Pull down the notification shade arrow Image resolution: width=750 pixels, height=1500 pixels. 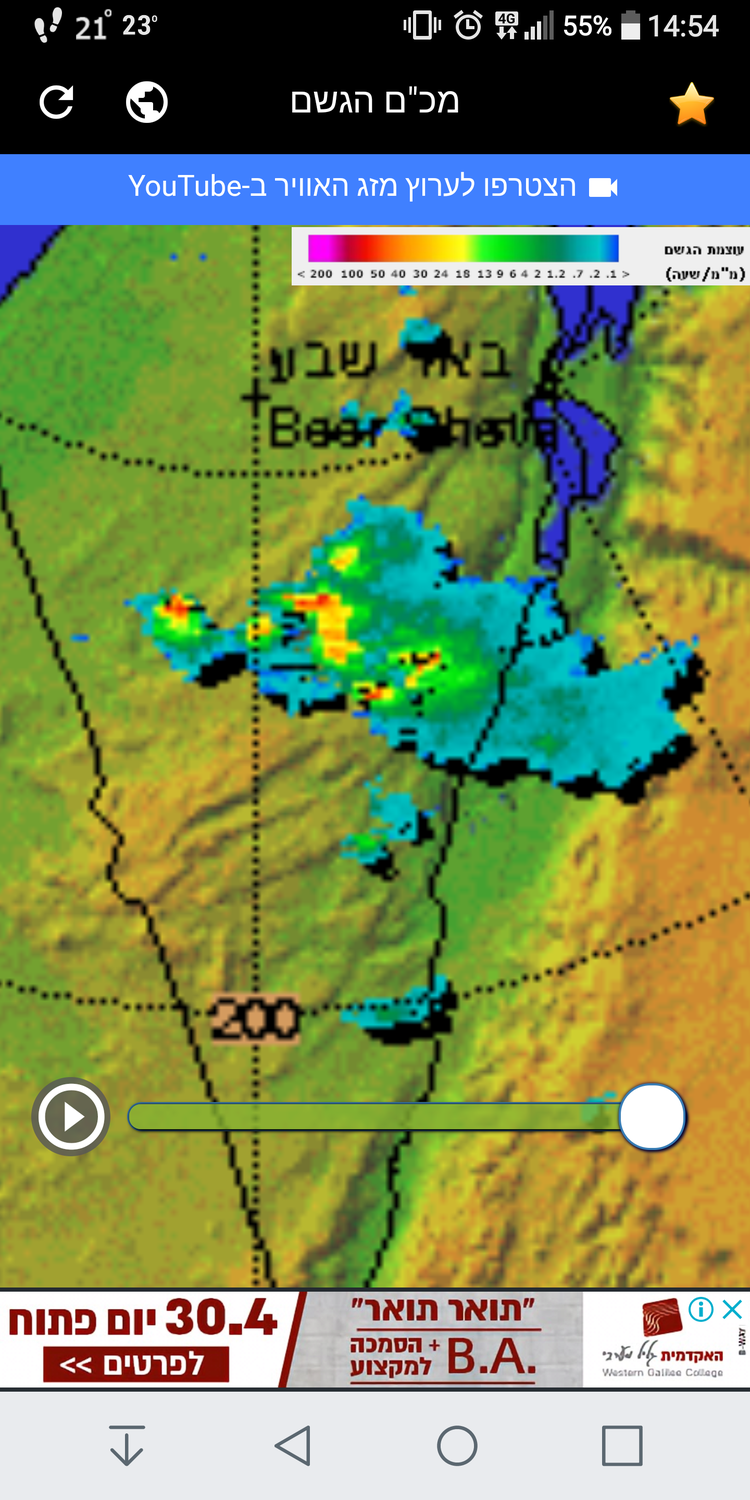(x=127, y=1445)
